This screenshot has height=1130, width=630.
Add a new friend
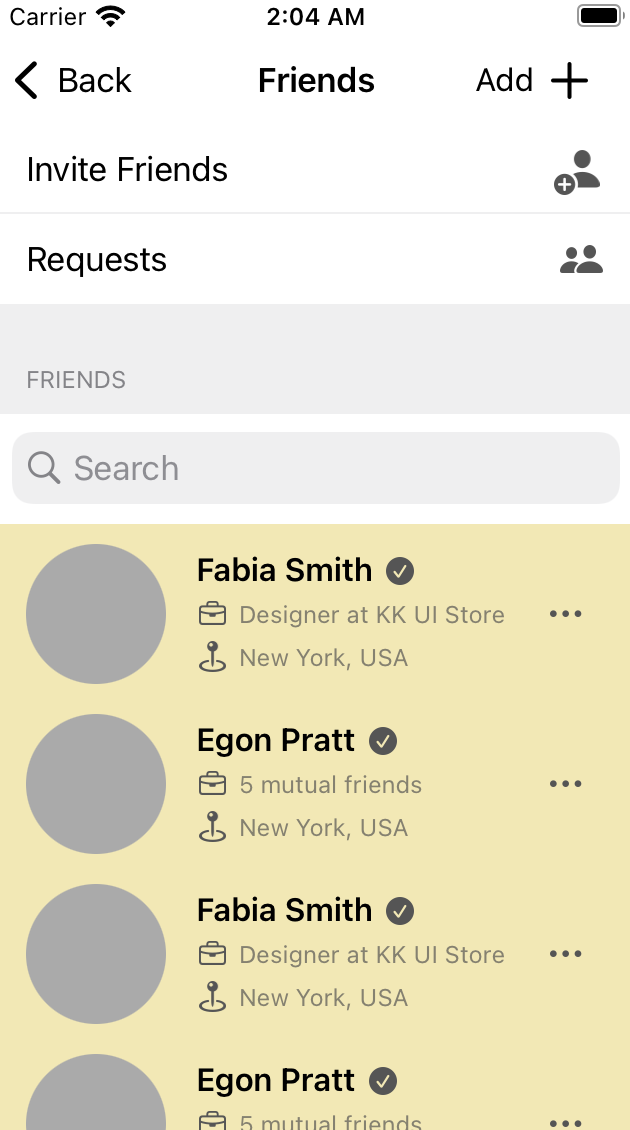tap(532, 81)
